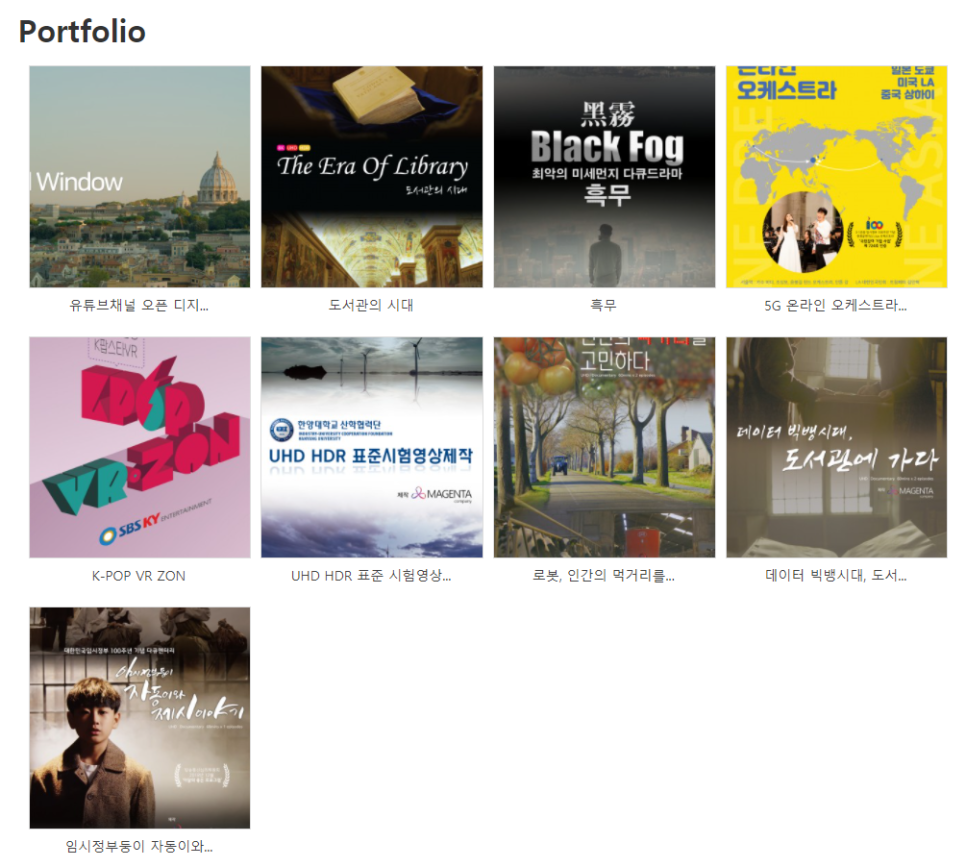
Task: Open 데이터 빅뱅시대, 도서... tile
Action: [x=836, y=447]
